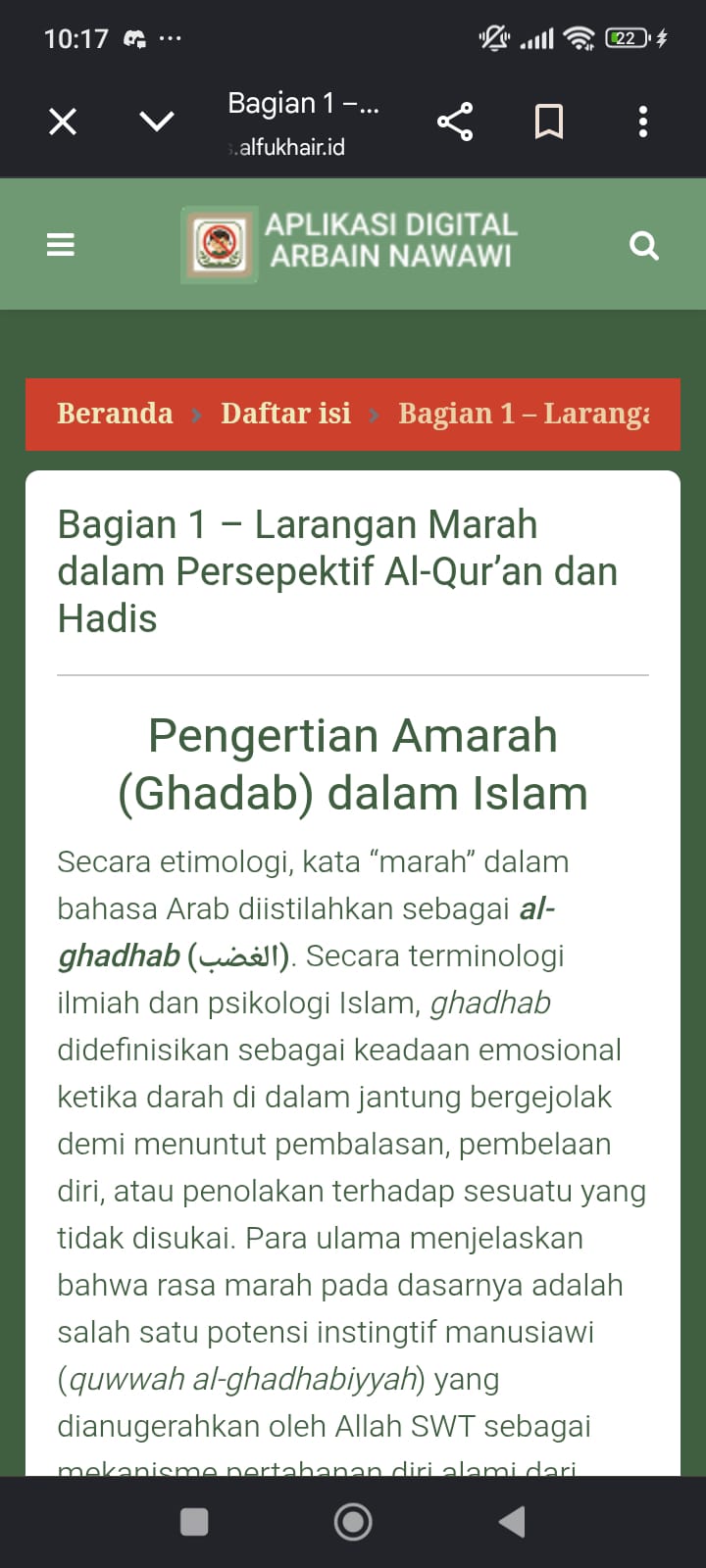Go to the Beranda breadcrumb
This screenshot has width=706, height=1568.
point(115,414)
